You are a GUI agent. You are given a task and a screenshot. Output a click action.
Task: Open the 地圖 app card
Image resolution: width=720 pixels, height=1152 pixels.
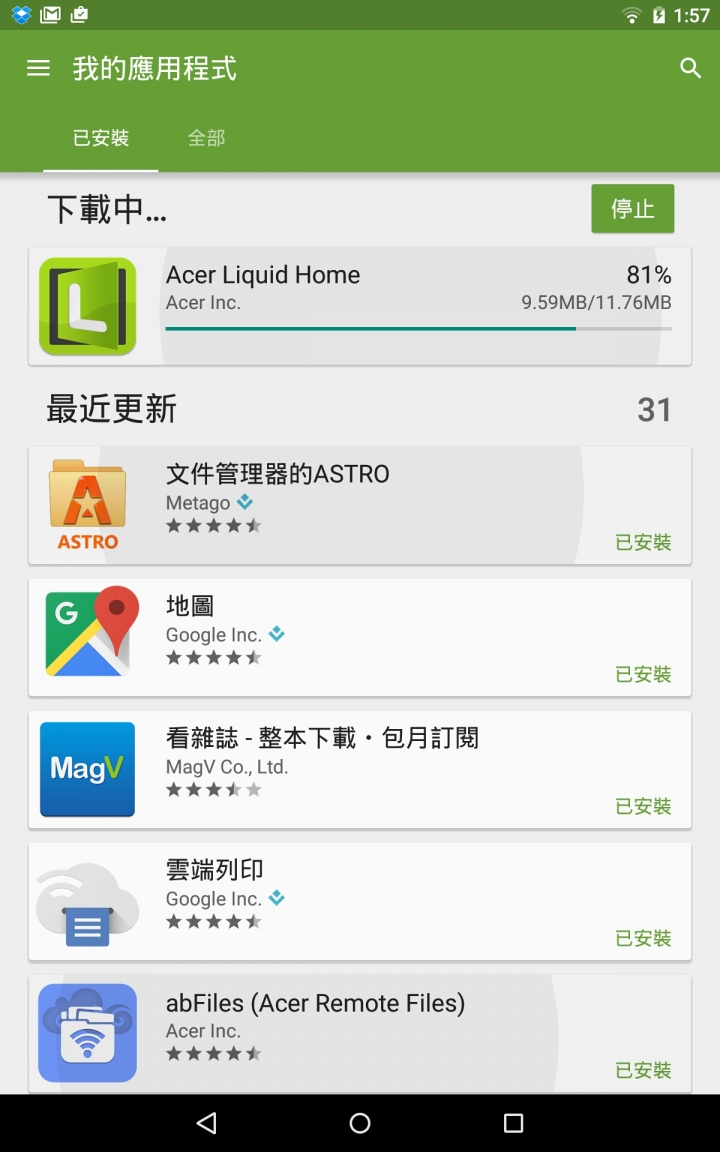(x=360, y=637)
